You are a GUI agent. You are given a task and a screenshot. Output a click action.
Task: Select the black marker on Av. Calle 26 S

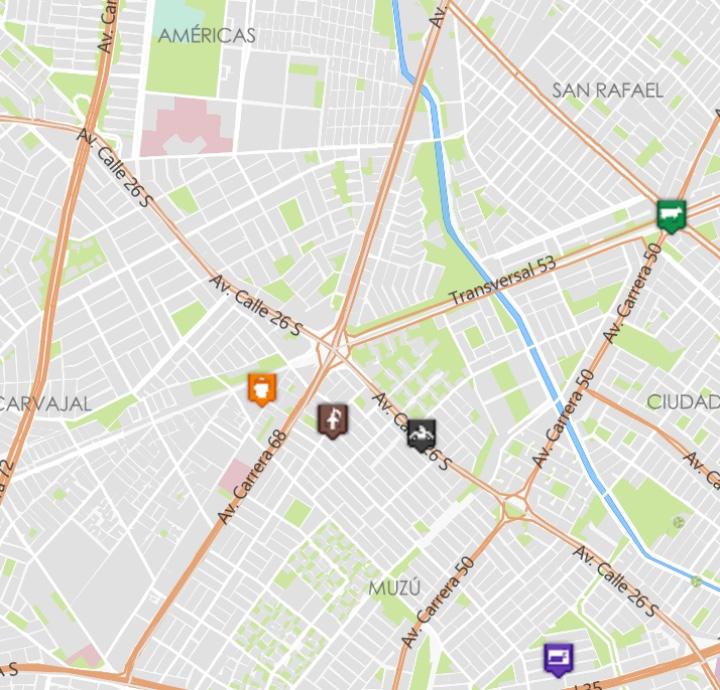tap(422, 434)
